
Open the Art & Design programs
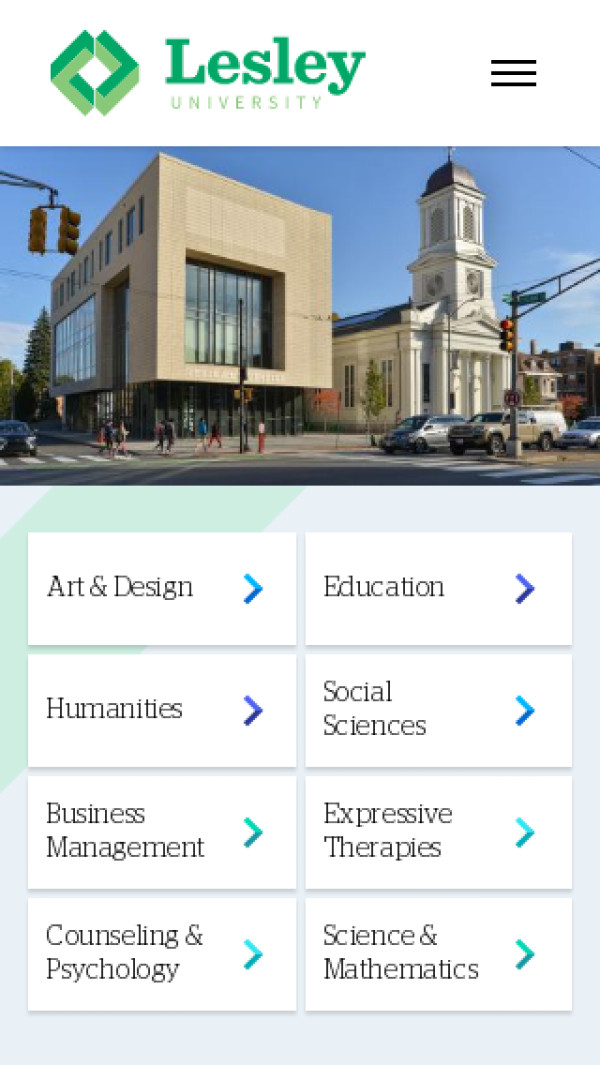click(162, 588)
